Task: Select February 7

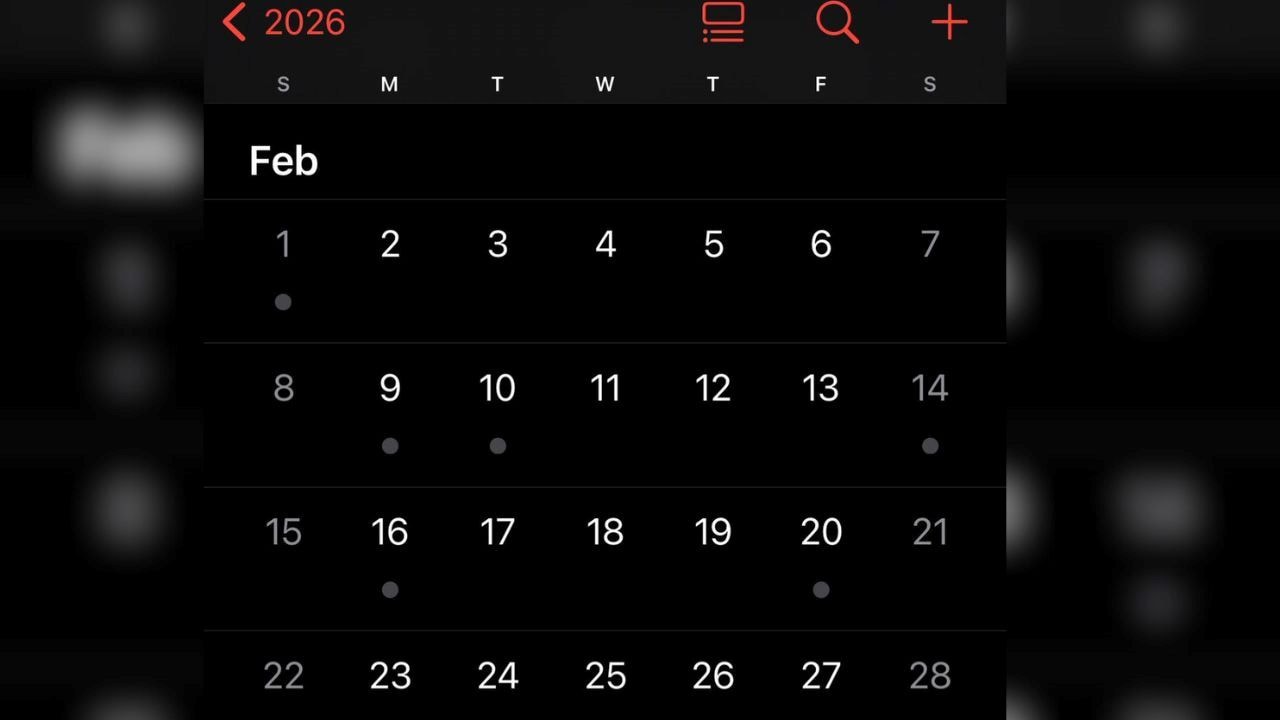Action: tap(930, 245)
